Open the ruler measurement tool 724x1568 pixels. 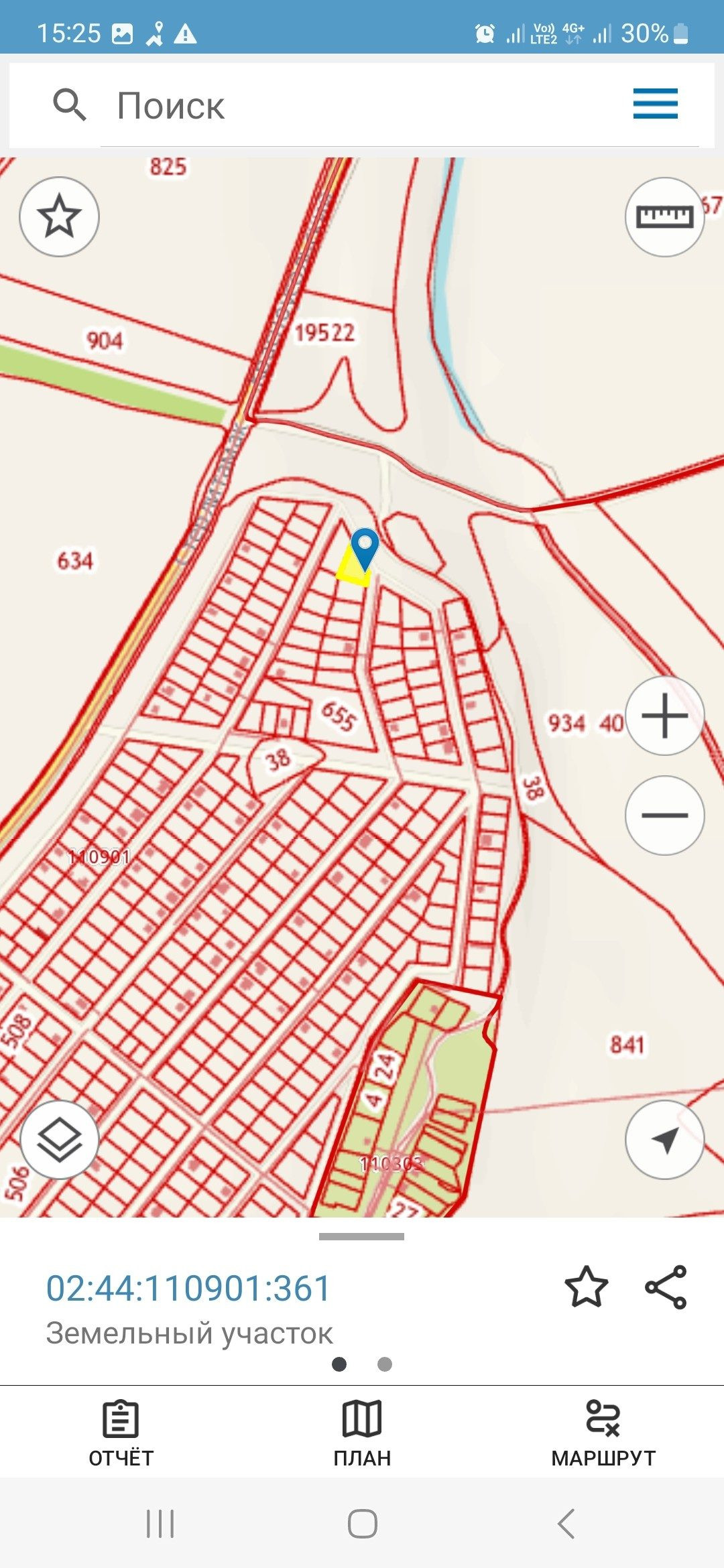click(x=664, y=216)
